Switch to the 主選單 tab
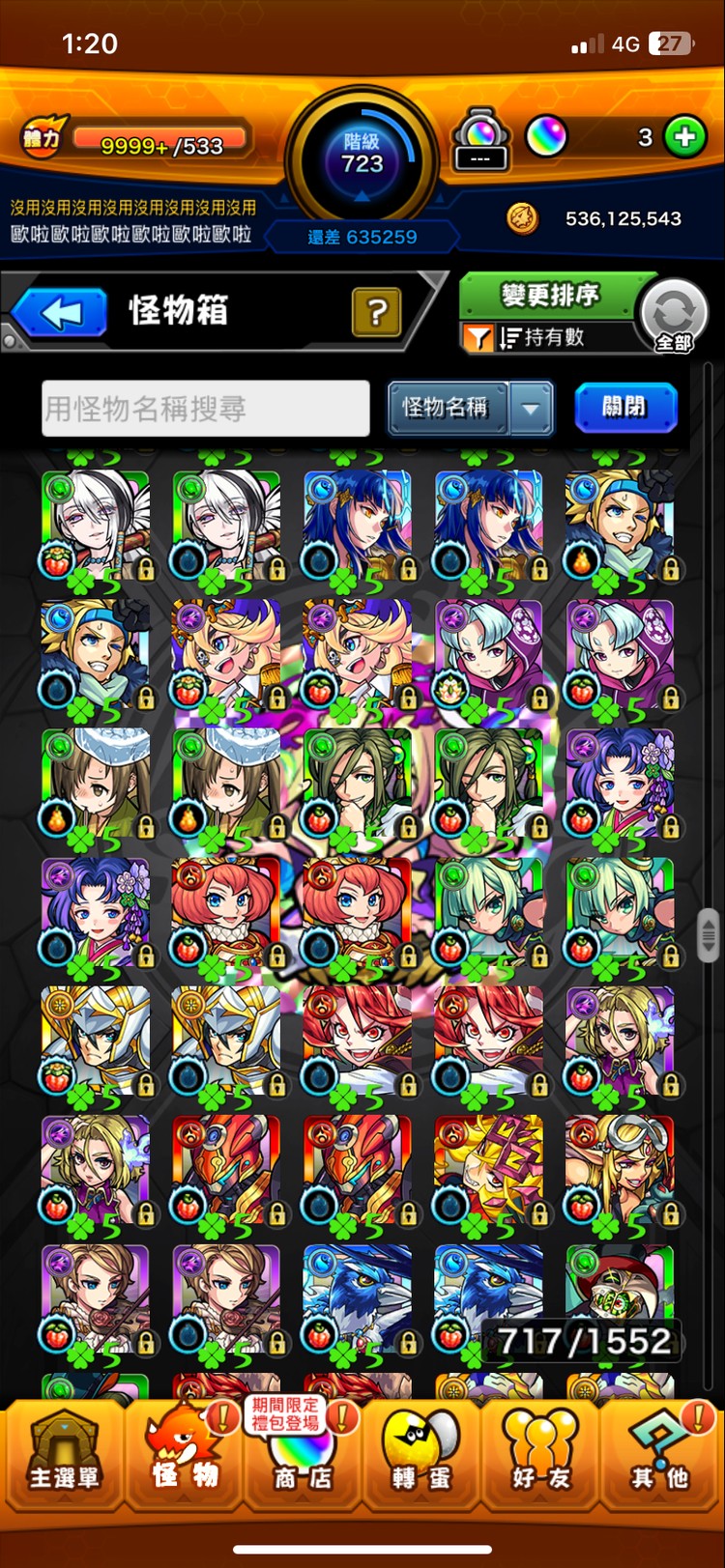 [x=64, y=1454]
